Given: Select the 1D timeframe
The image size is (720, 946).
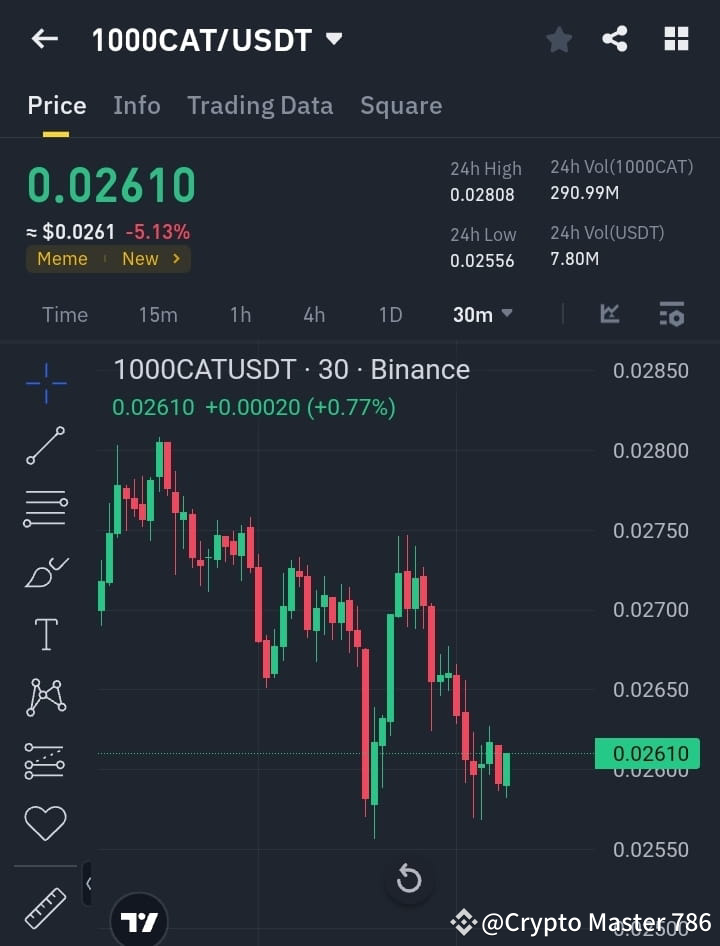Looking at the screenshot, I should tap(390, 314).
